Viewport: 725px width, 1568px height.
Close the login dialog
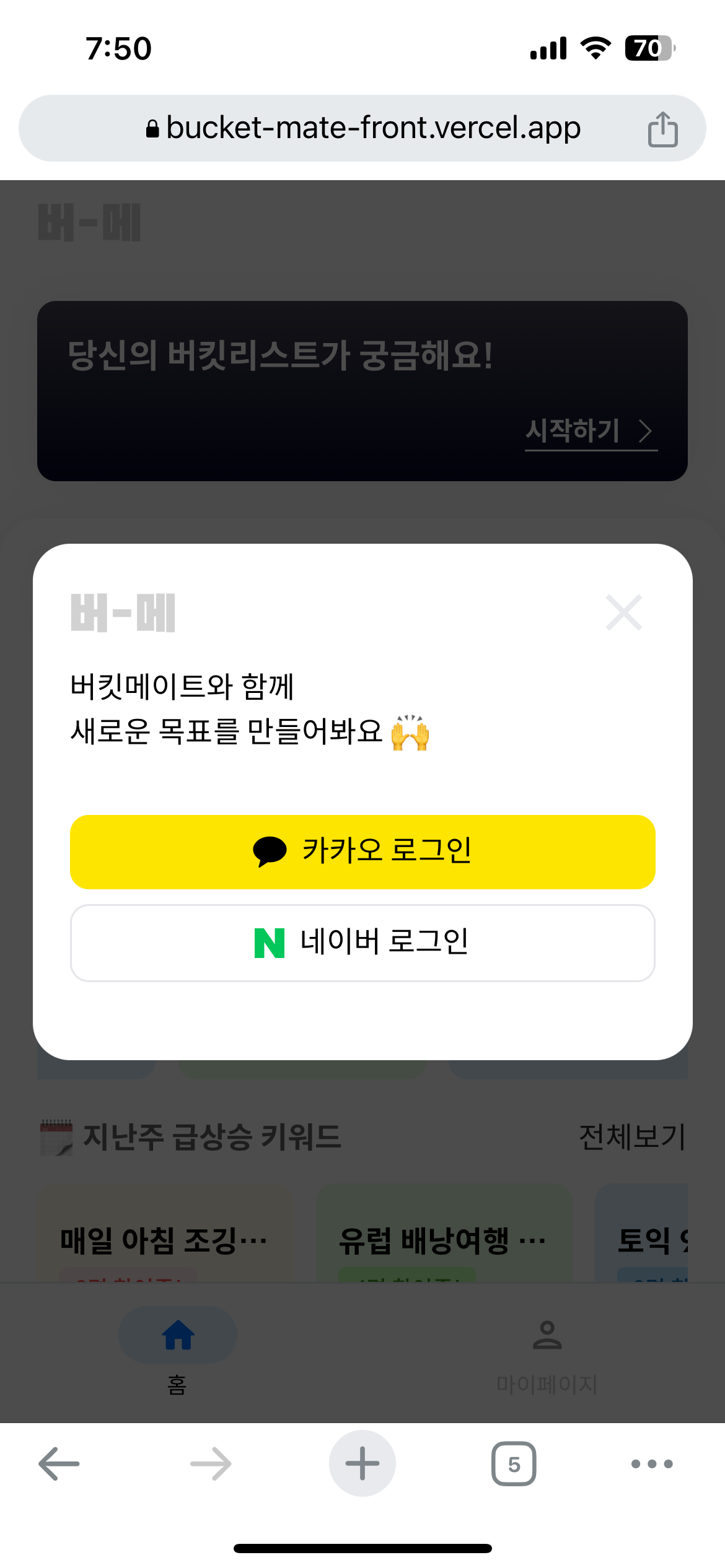click(623, 612)
